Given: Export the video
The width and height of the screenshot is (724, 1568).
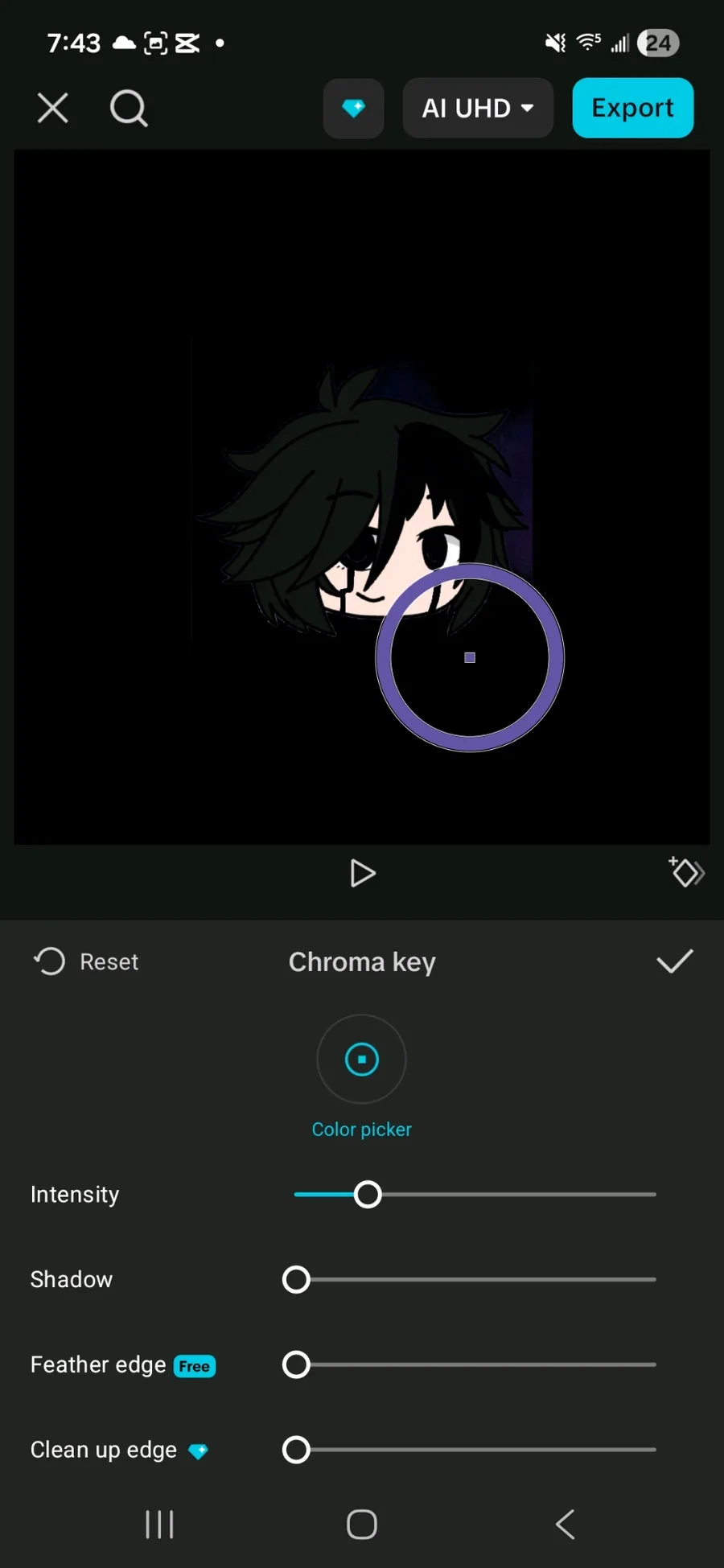Looking at the screenshot, I should [x=632, y=108].
